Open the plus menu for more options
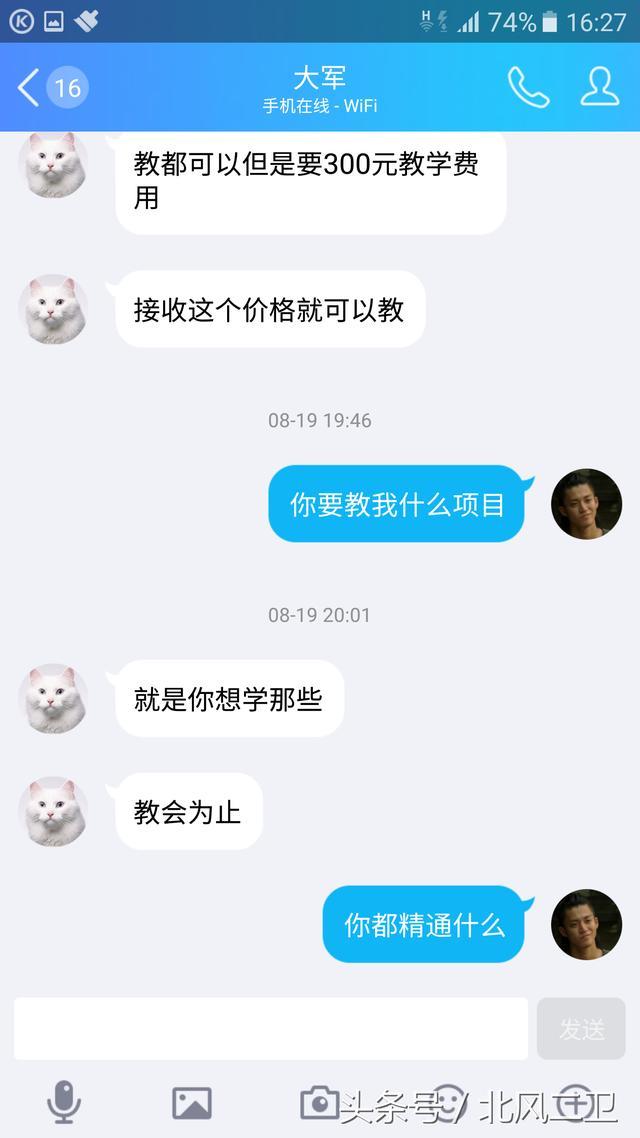 coord(575,1103)
